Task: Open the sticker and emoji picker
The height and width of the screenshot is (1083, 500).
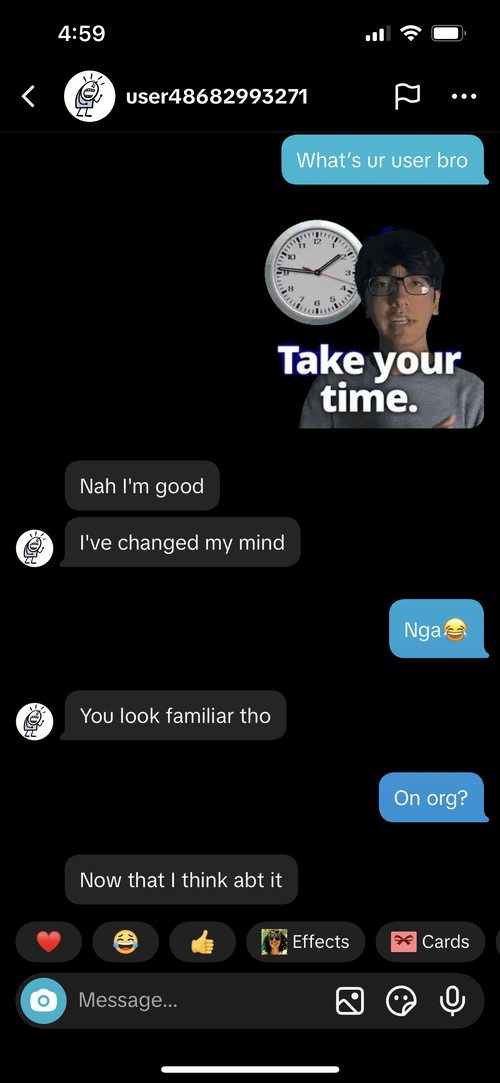Action: (401, 1000)
